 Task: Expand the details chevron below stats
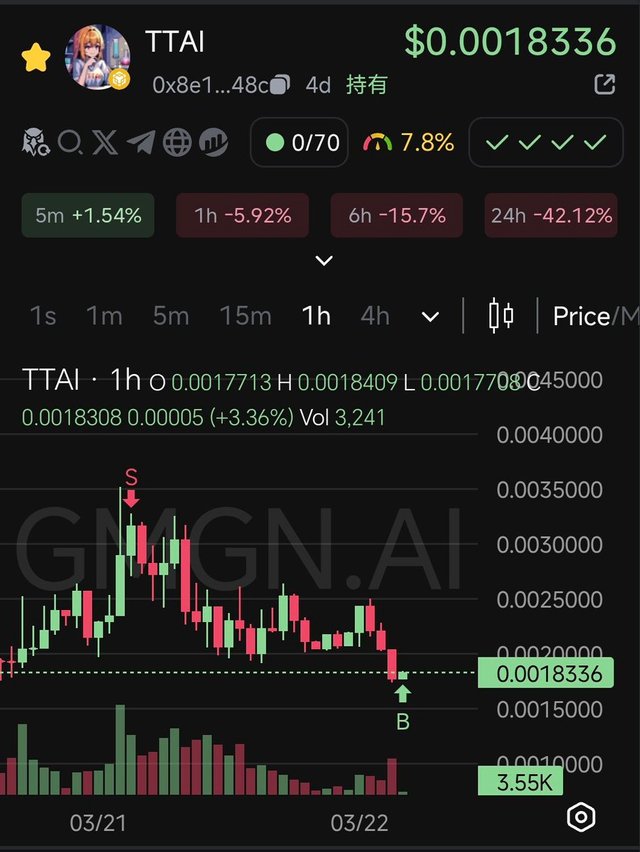tap(323, 261)
